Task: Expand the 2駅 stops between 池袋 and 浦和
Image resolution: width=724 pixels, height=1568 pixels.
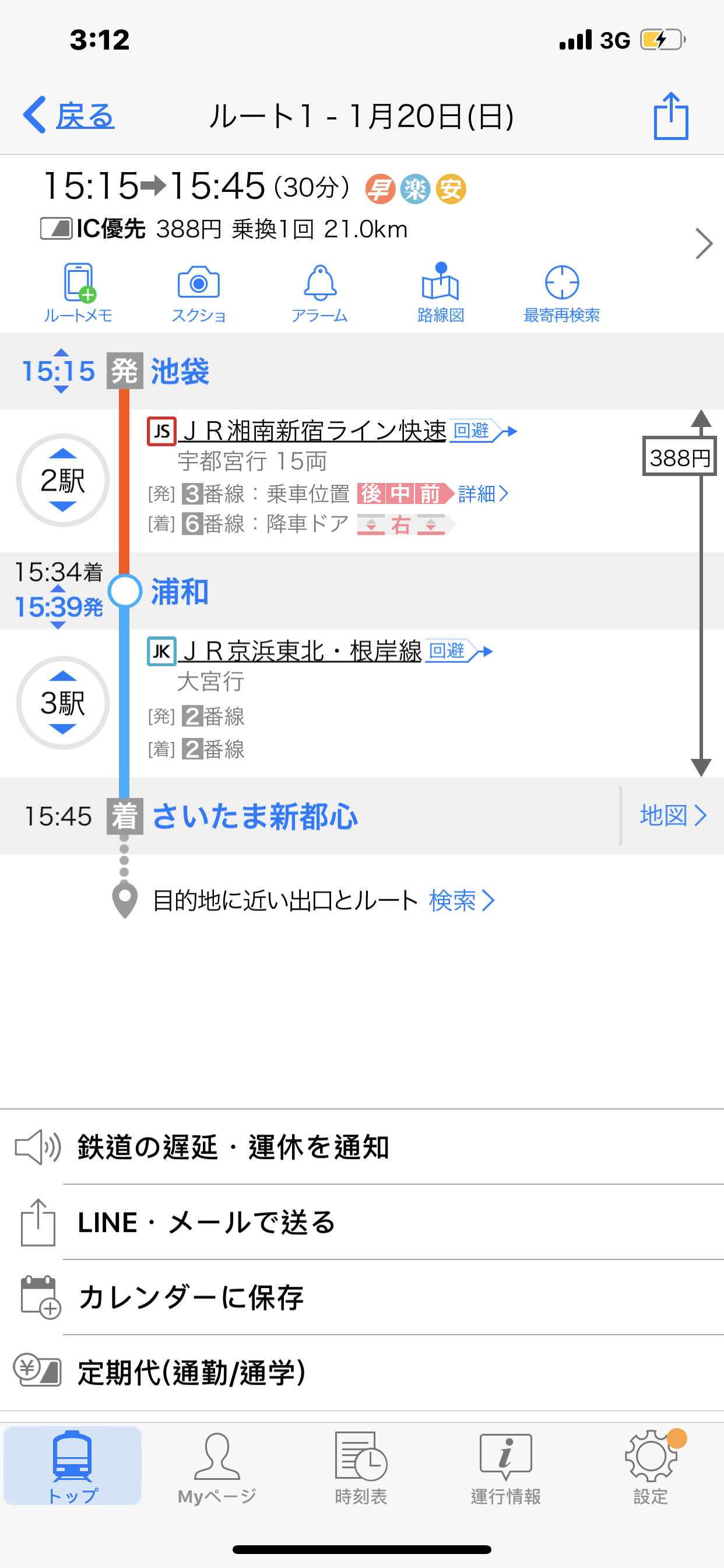Action: pyautogui.click(x=63, y=480)
